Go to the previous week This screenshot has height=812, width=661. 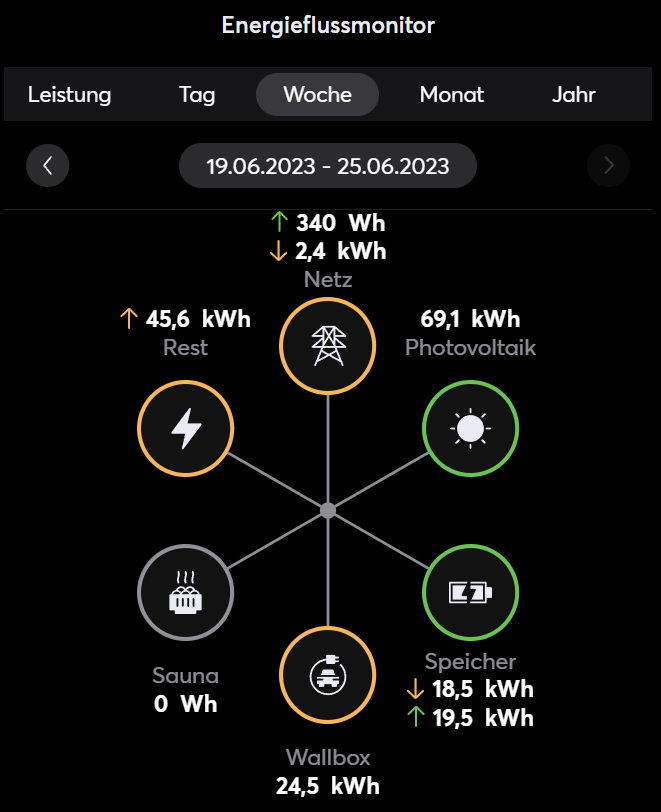coord(48,165)
